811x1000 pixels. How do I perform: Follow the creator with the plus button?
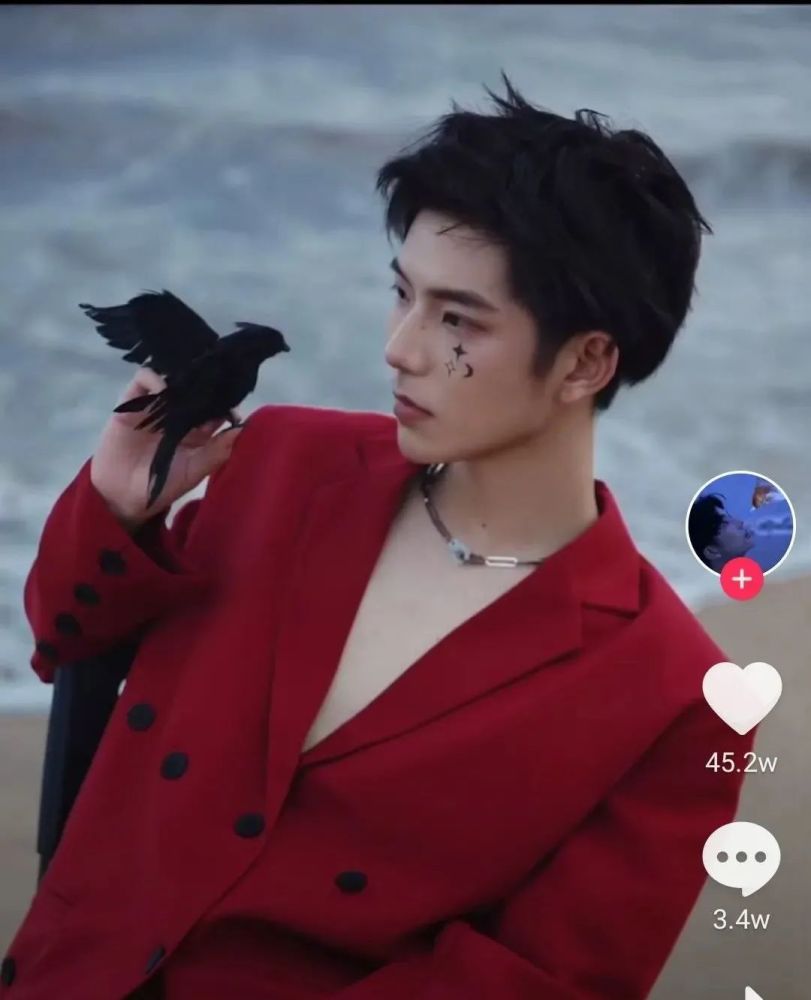point(741,579)
